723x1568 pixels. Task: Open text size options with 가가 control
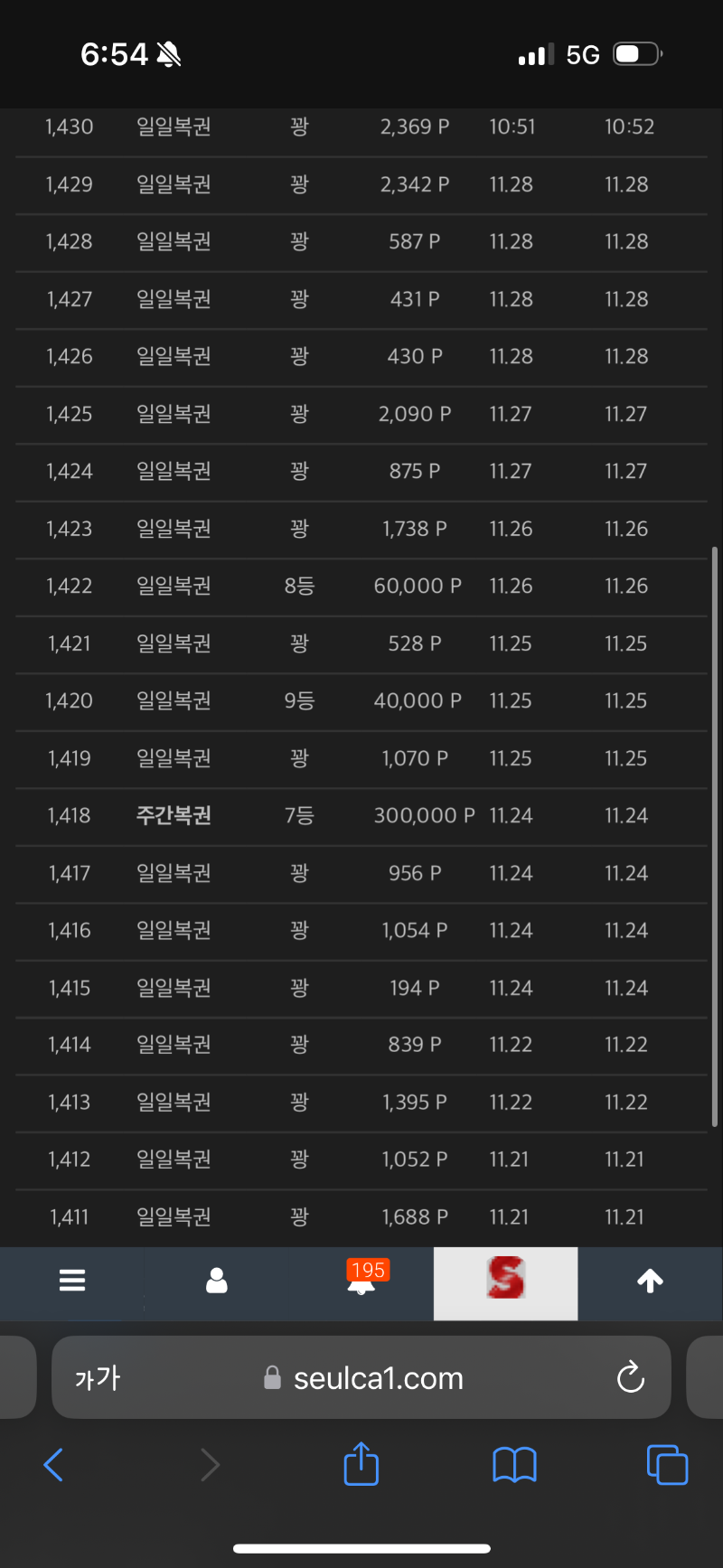[x=96, y=1377]
